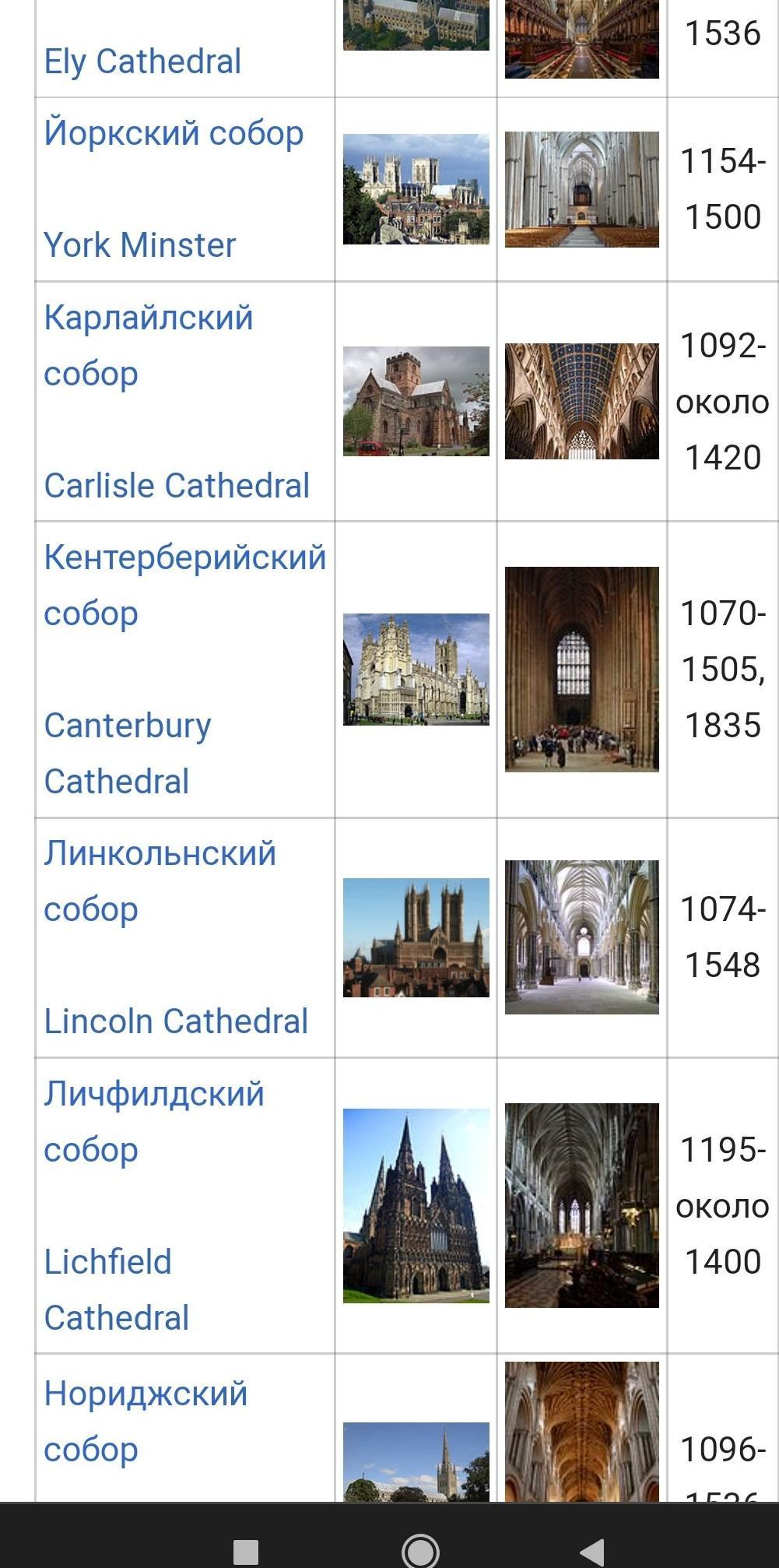Go back using system navigation

click(x=593, y=1551)
